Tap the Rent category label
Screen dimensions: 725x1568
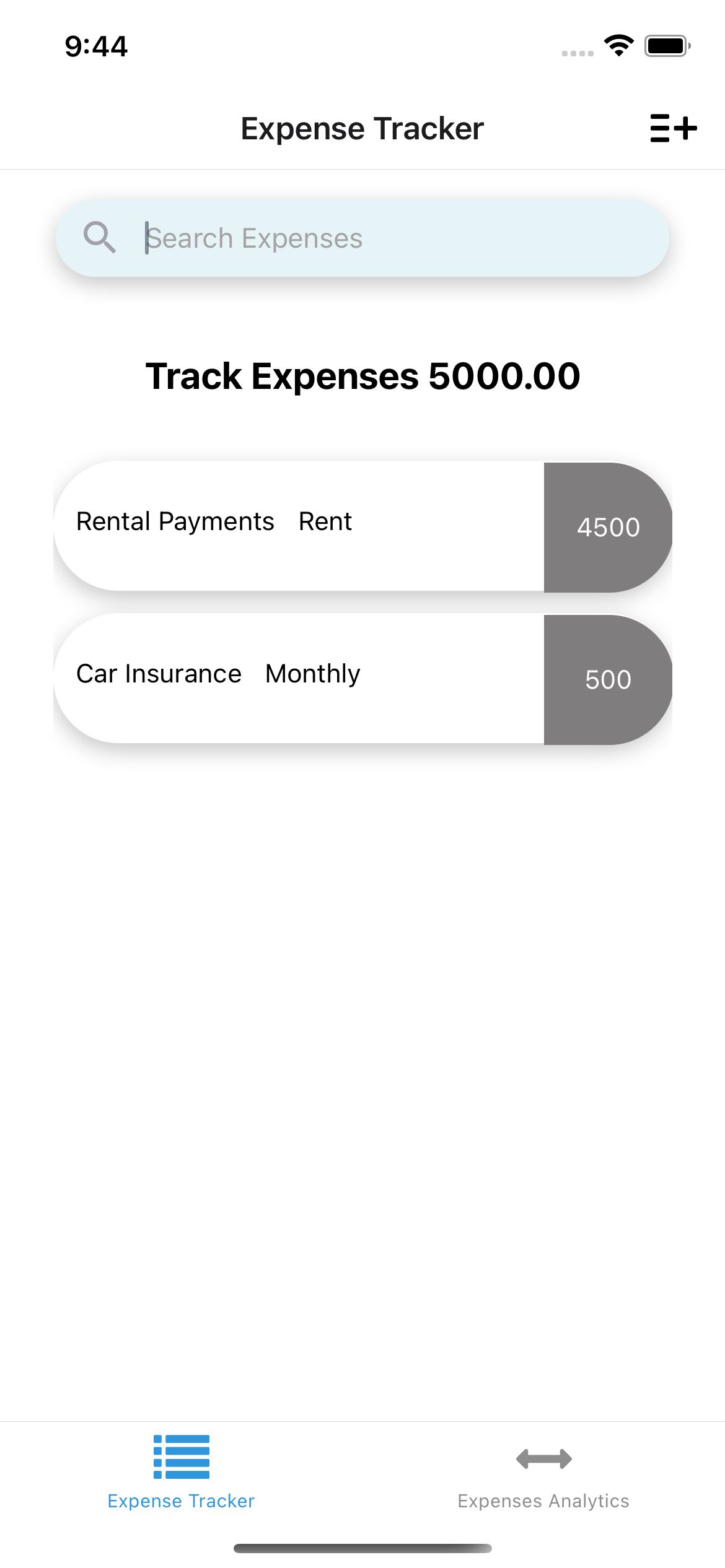pyautogui.click(x=325, y=521)
